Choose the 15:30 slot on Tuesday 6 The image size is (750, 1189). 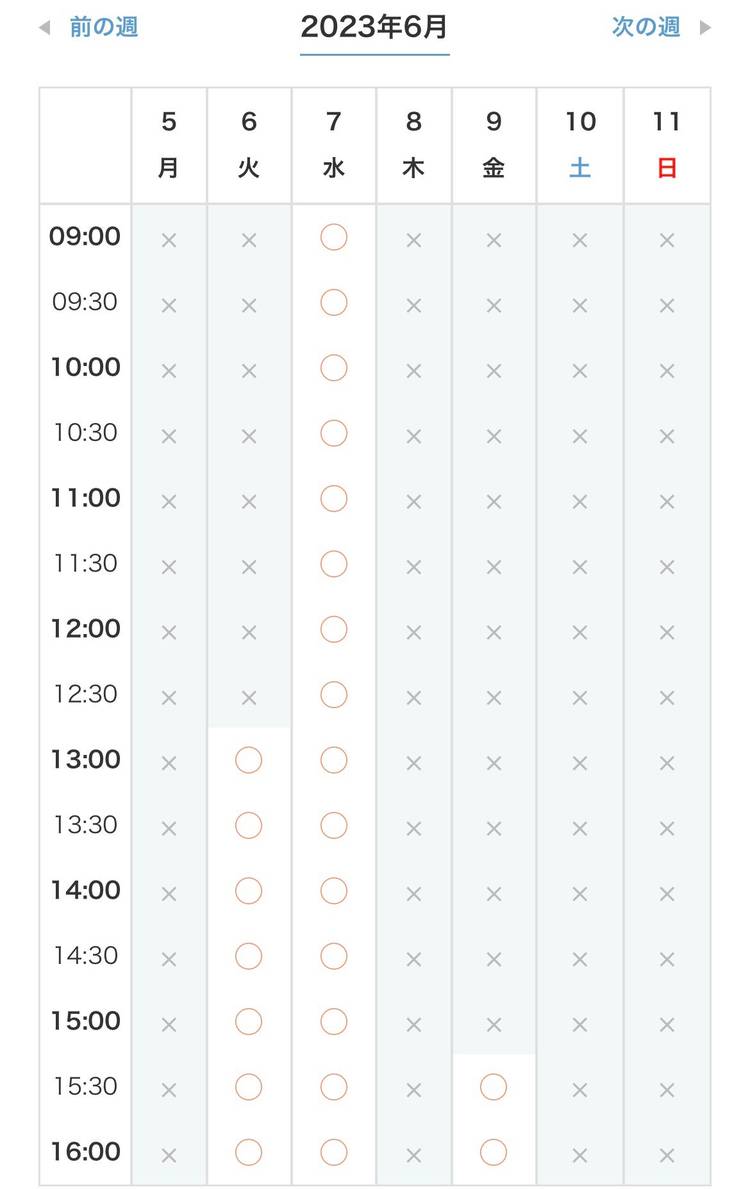[248, 1087]
